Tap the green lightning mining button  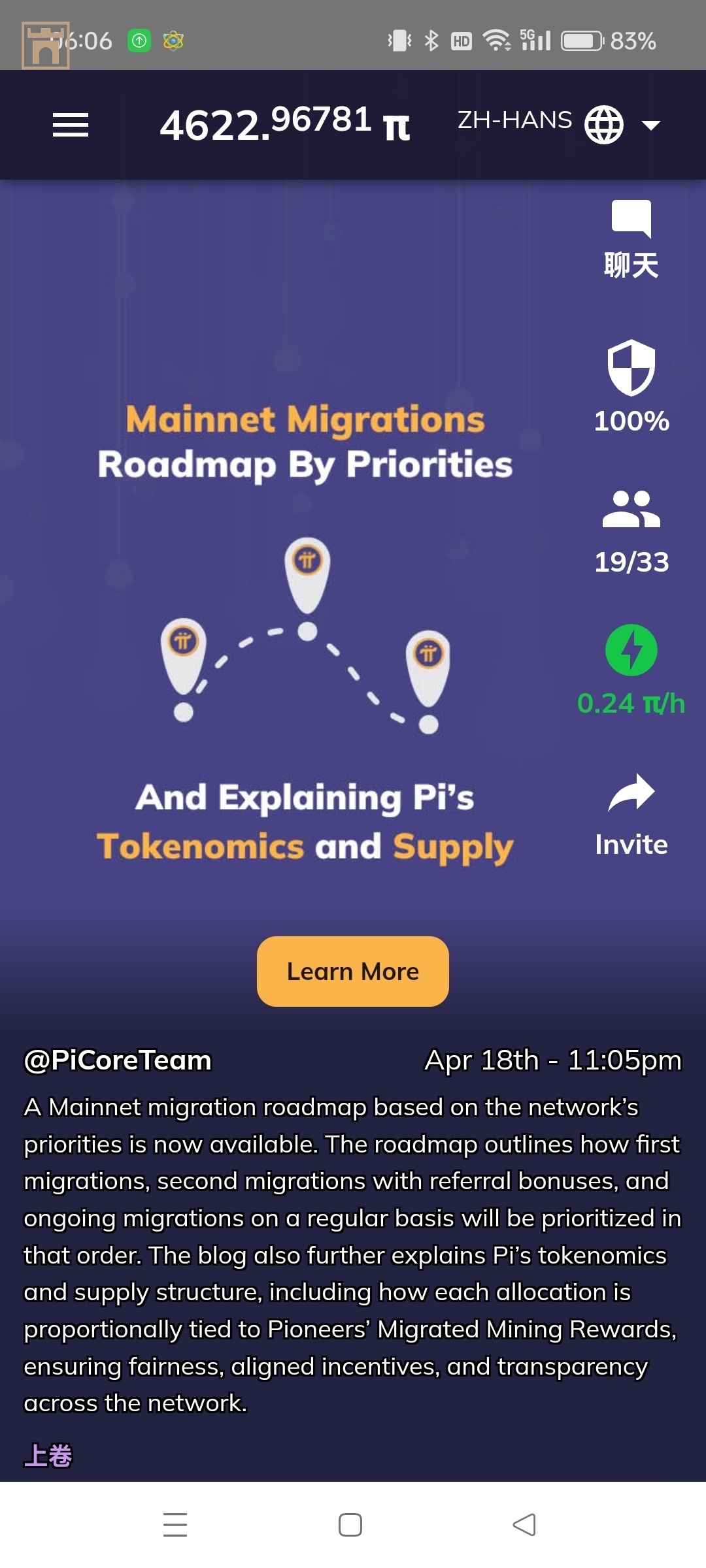(631, 651)
